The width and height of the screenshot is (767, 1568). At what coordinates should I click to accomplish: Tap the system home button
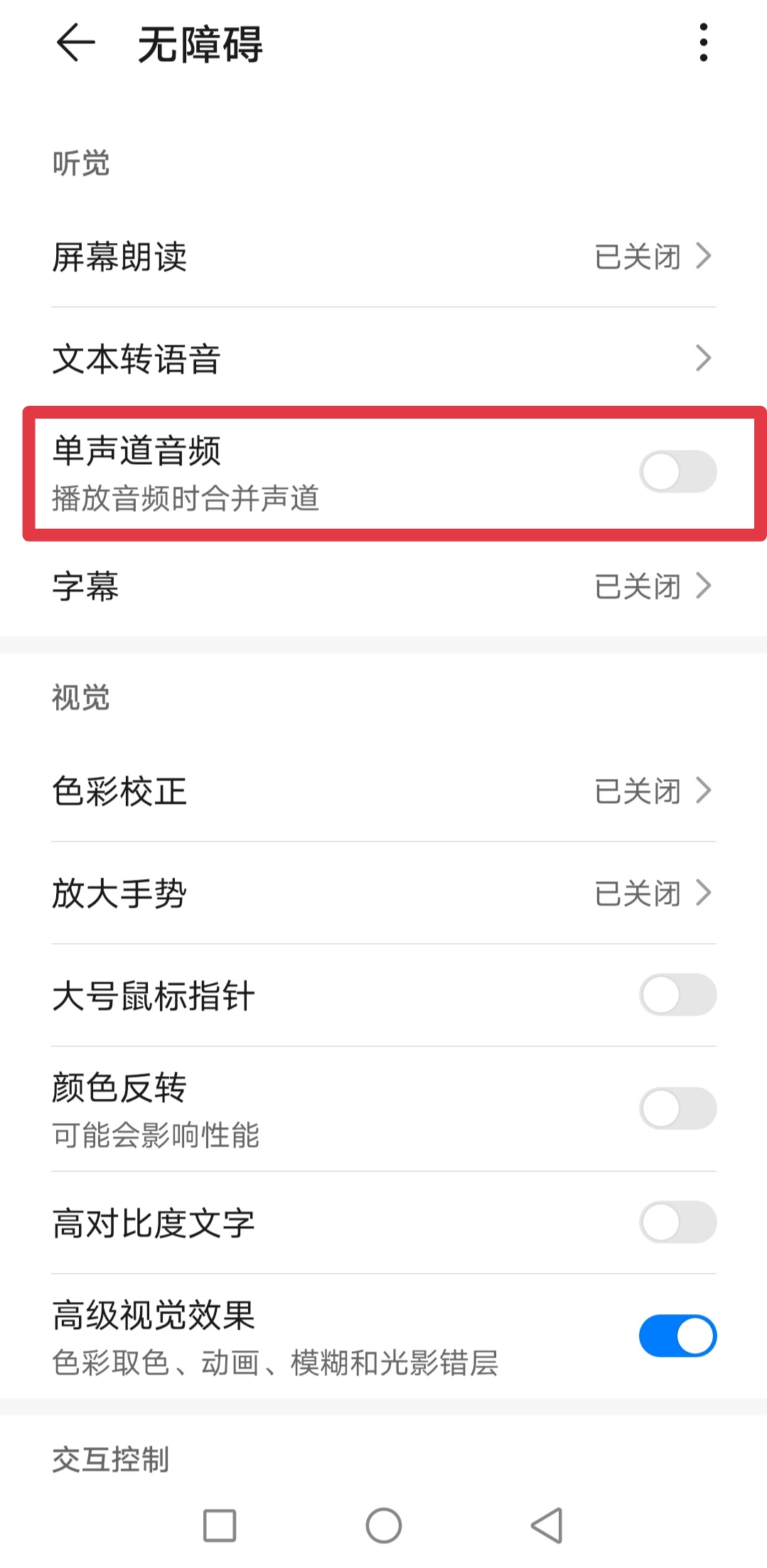point(384,1525)
